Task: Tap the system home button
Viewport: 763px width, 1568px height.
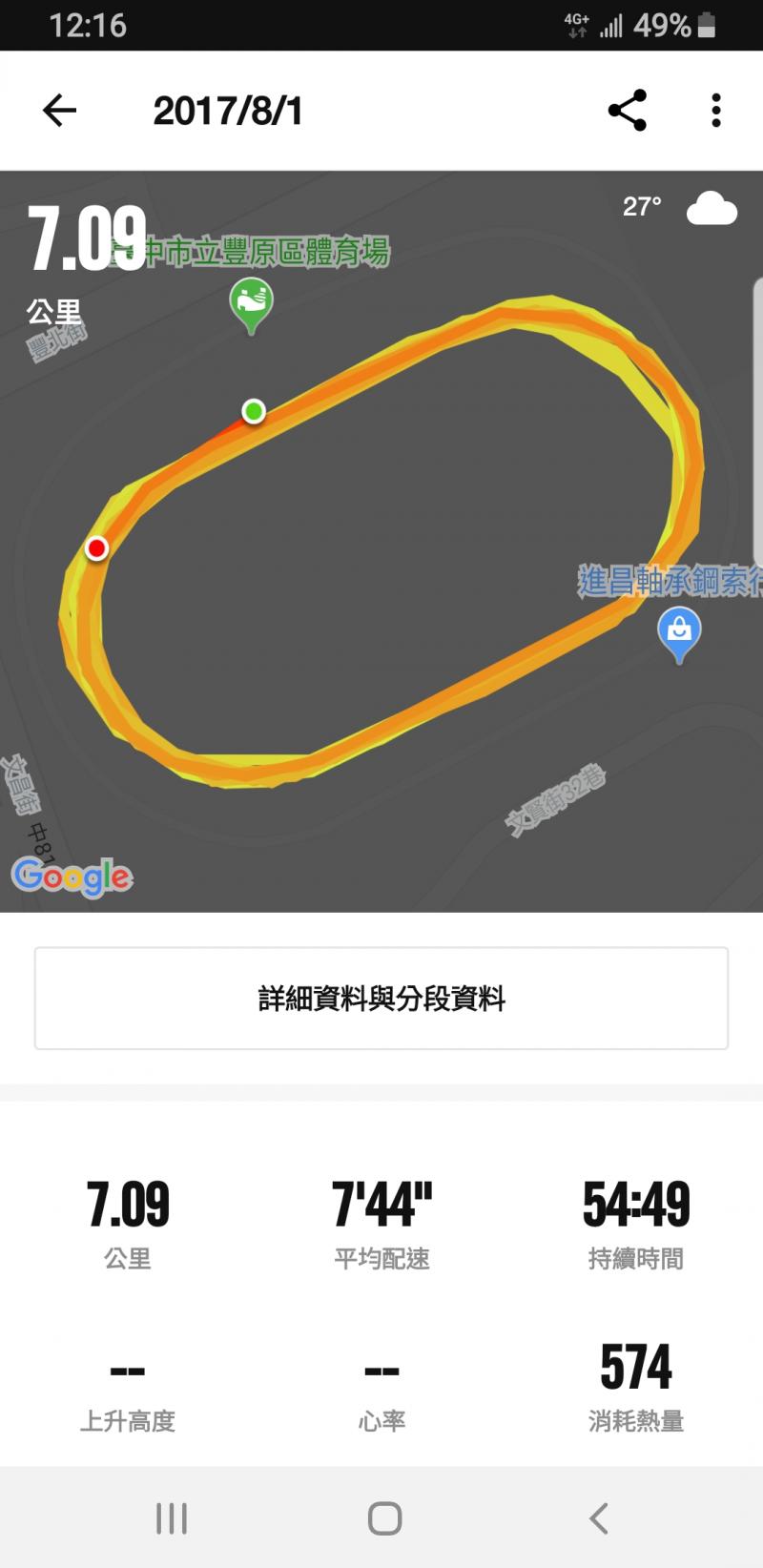Action: tap(384, 1518)
